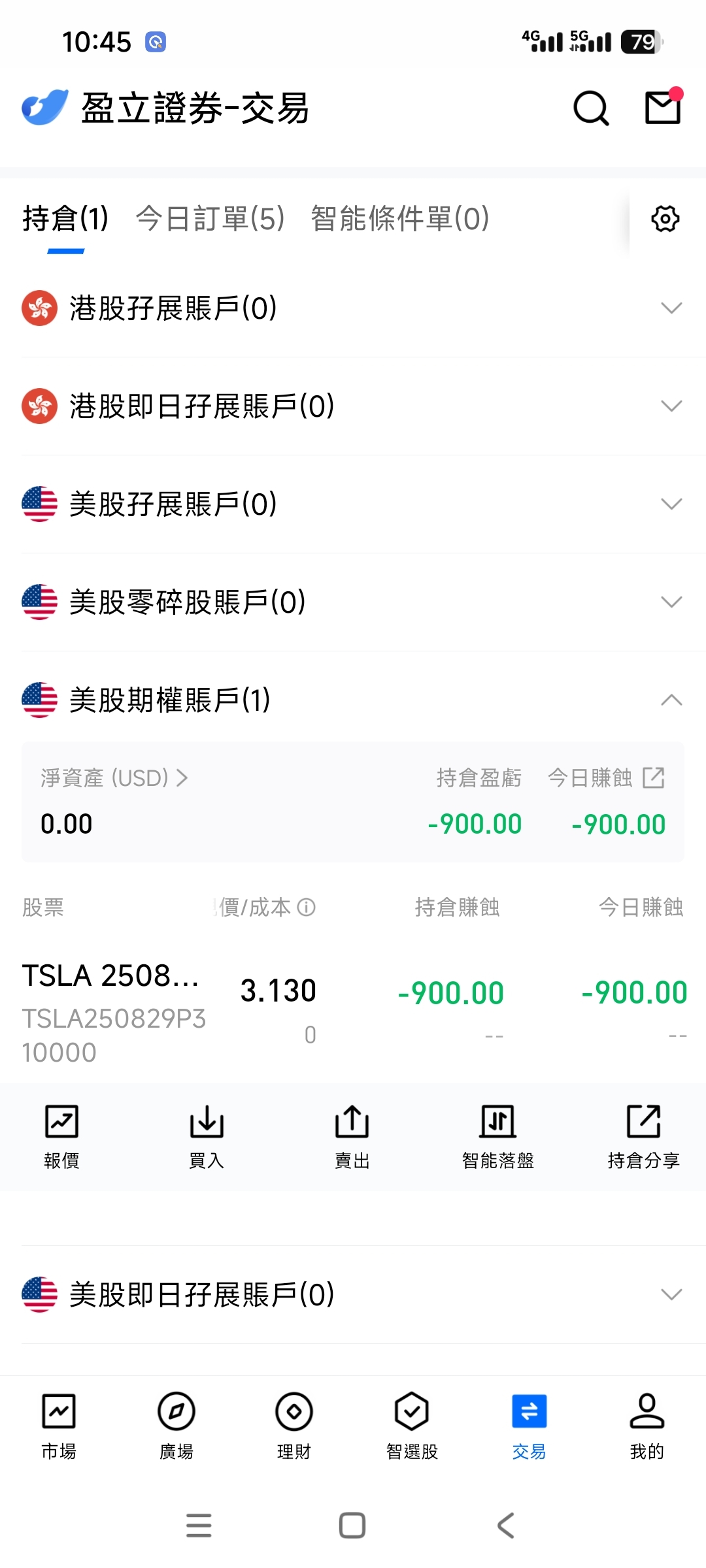Screen dimensions: 706x1568
Task: Open the mail inbox icon
Action: pyautogui.click(x=664, y=106)
